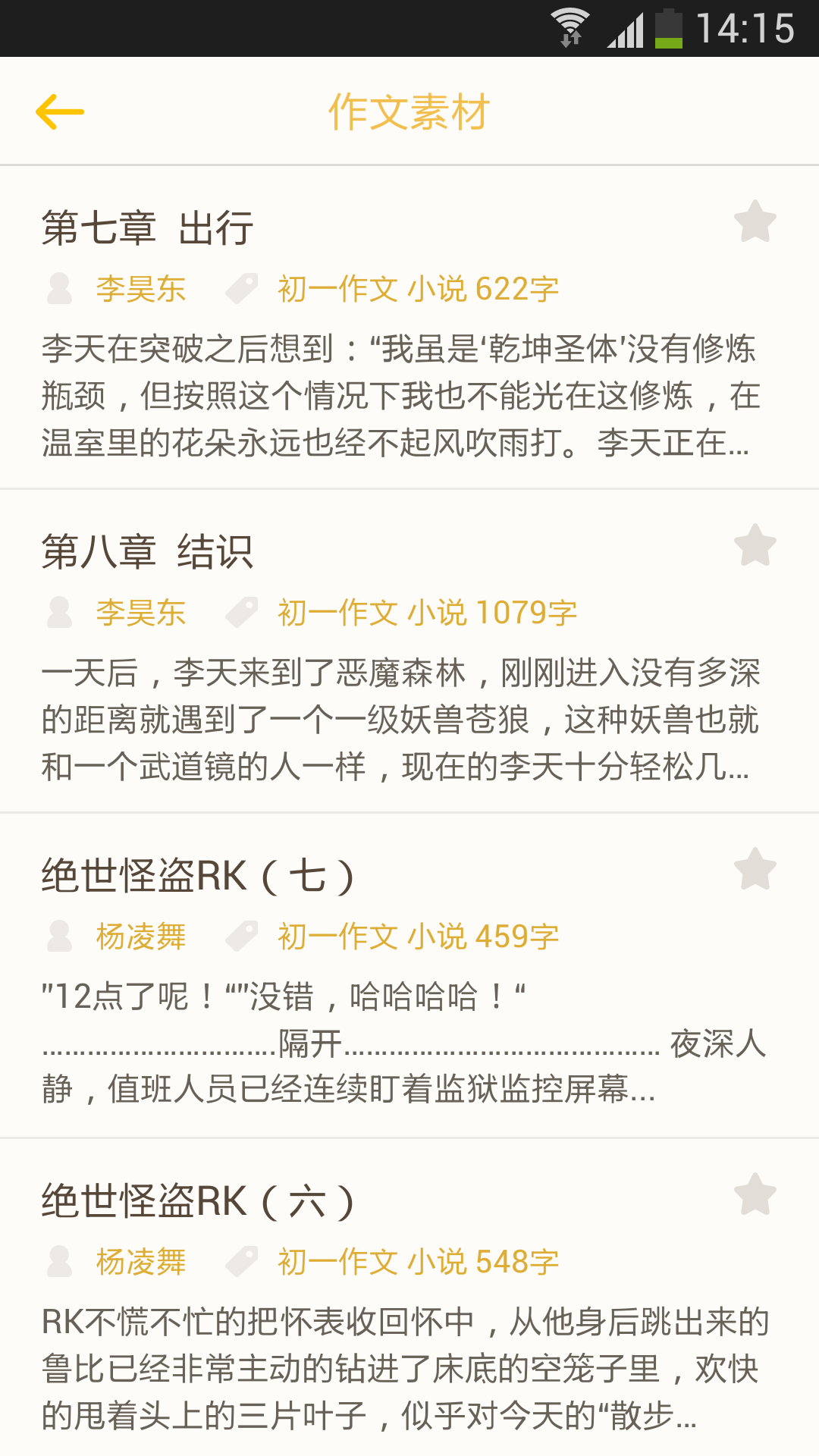
Task: Star the 第八章 结识 article
Action: [755, 545]
